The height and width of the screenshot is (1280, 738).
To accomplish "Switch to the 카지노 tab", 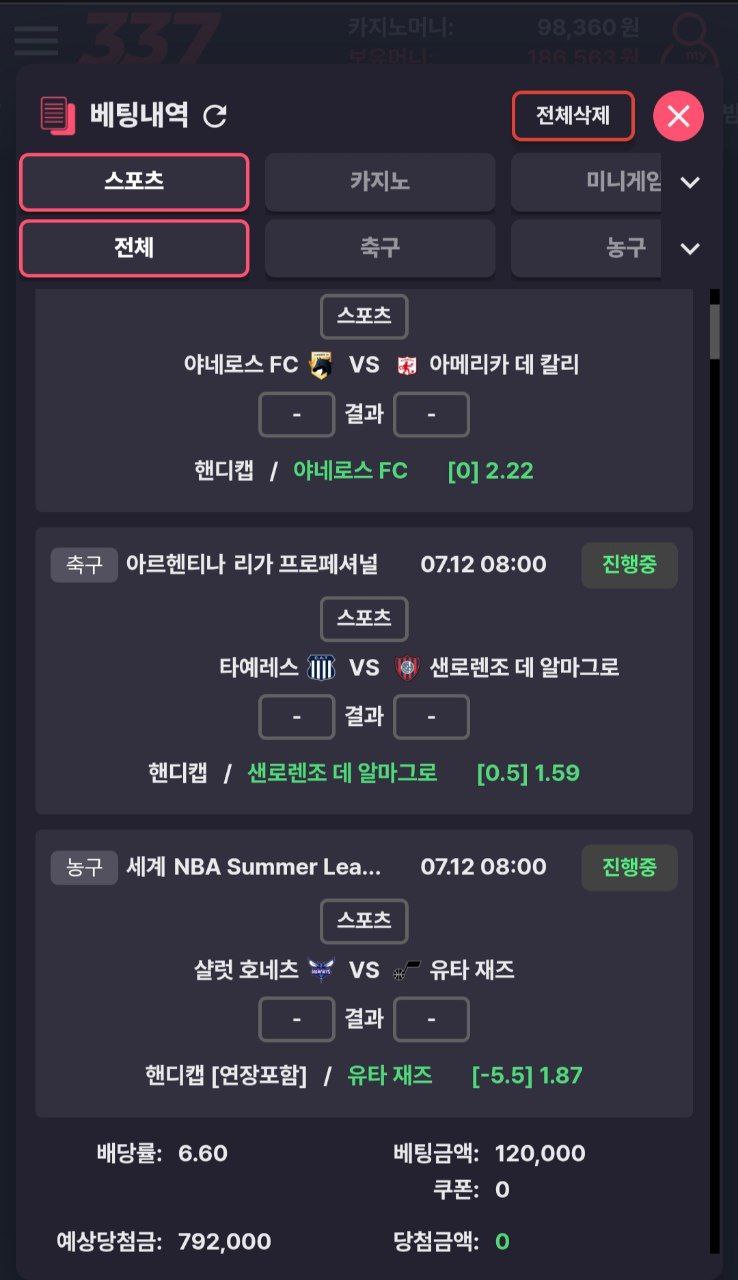I will pos(380,182).
